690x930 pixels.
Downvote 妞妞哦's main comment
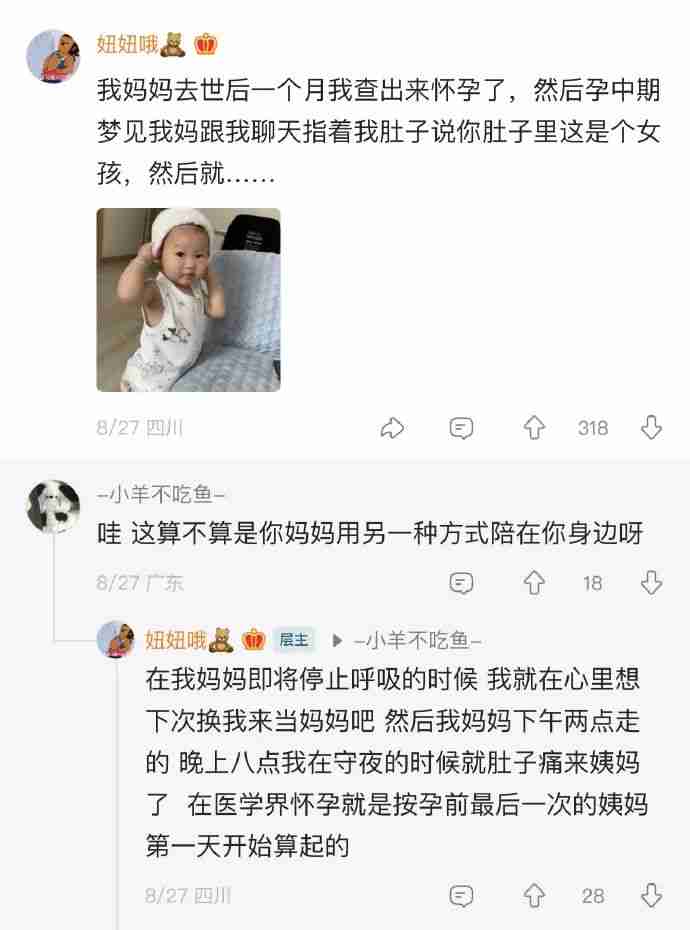[x=651, y=429]
